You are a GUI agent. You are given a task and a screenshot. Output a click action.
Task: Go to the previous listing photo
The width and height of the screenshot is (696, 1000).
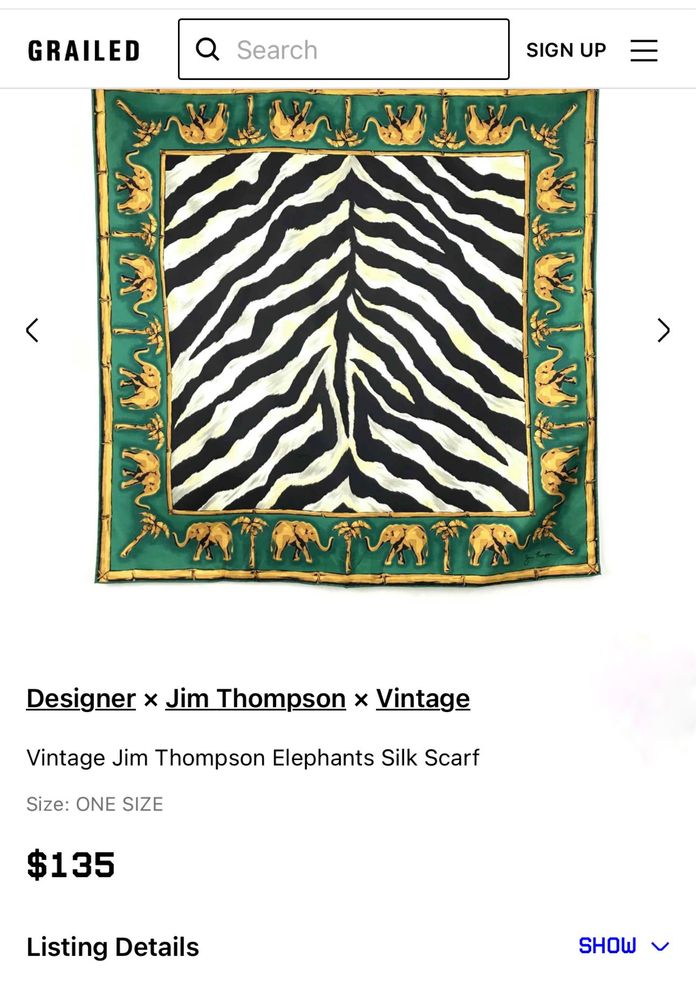pyautogui.click(x=32, y=330)
